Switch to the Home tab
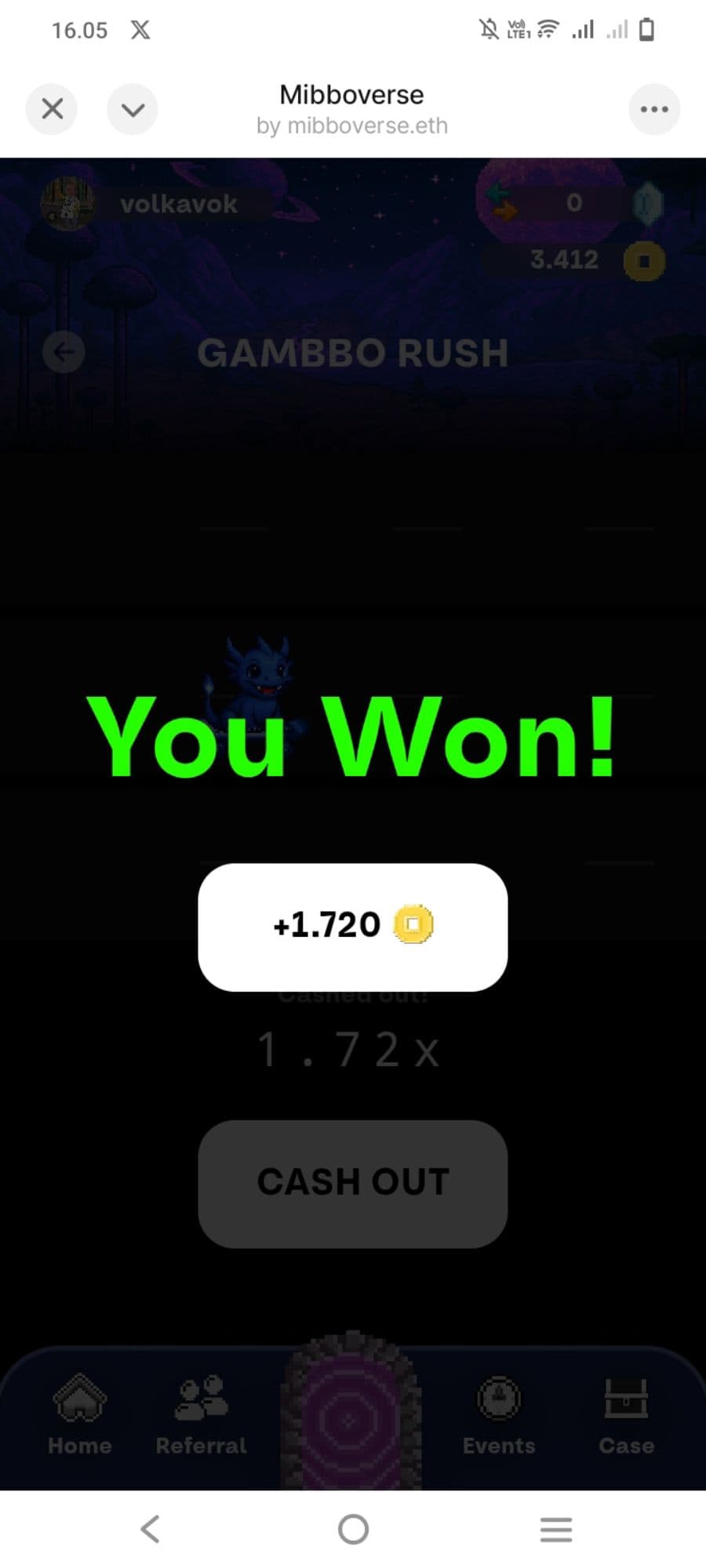Viewport: 706px width, 1568px height. [x=79, y=1414]
